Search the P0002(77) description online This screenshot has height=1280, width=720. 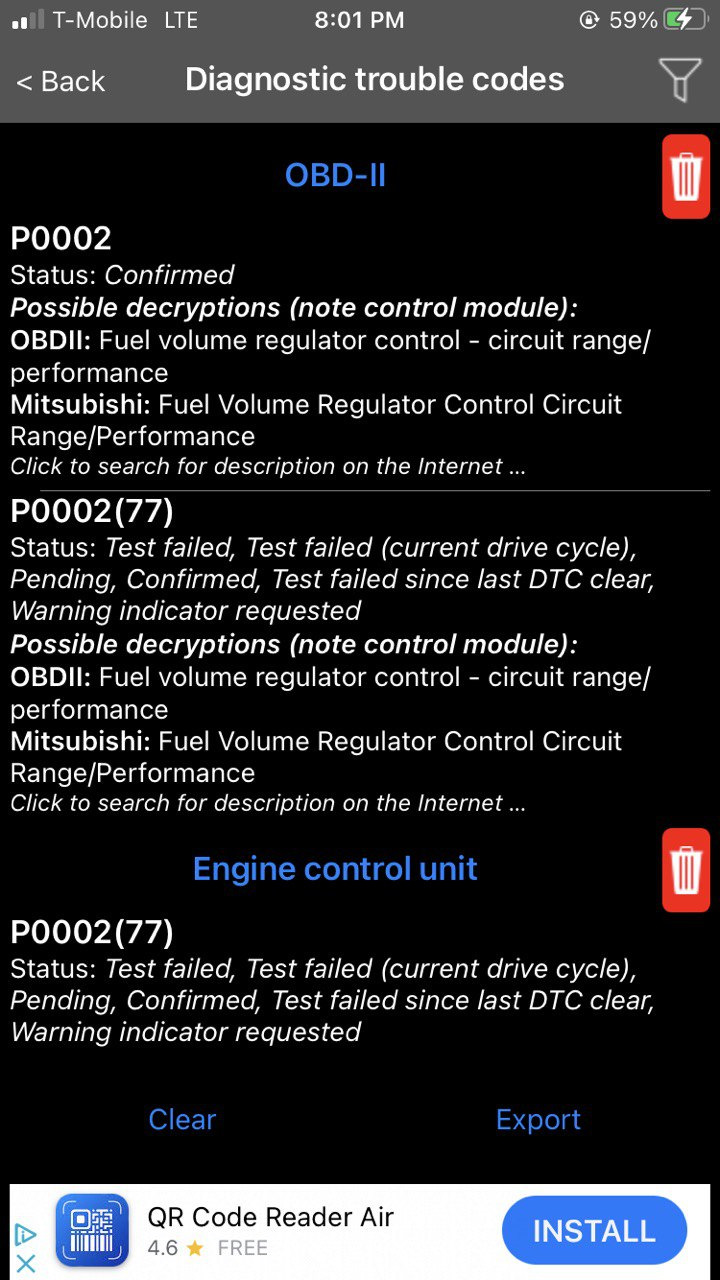(x=266, y=803)
